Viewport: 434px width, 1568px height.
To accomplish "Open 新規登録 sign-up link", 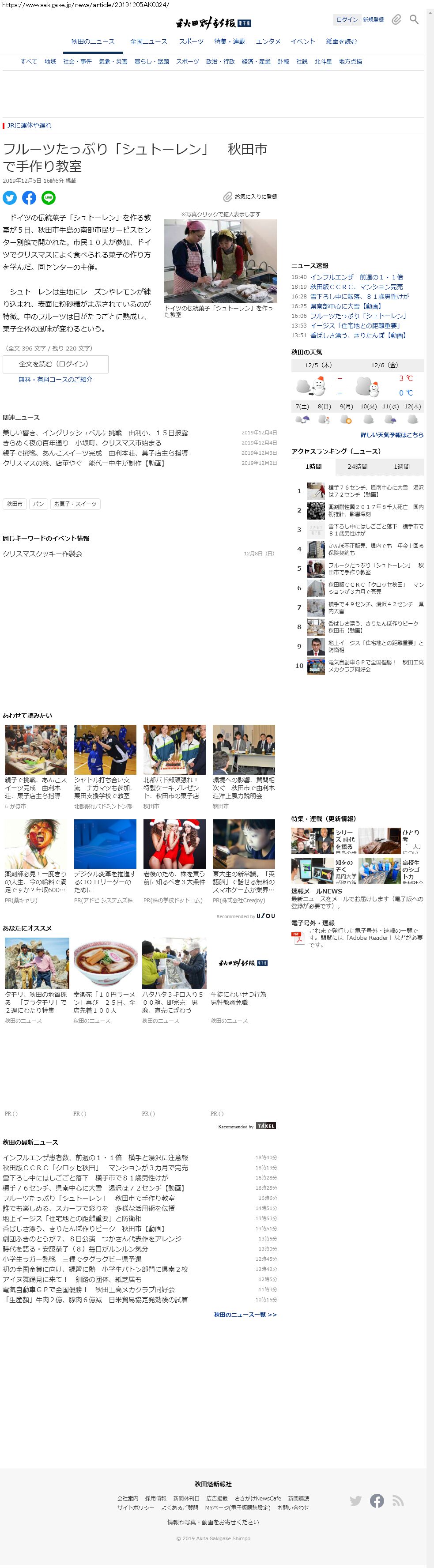I will coord(373,19).
